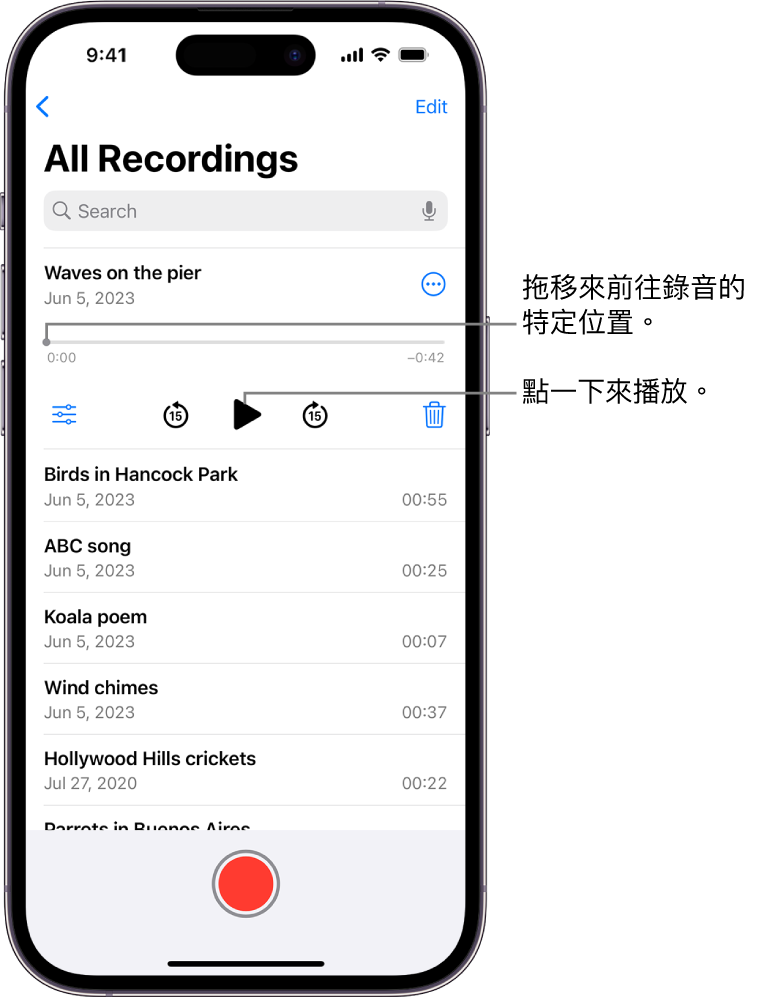Select the Wind chimes recording
758x998 pixels.
245,699
